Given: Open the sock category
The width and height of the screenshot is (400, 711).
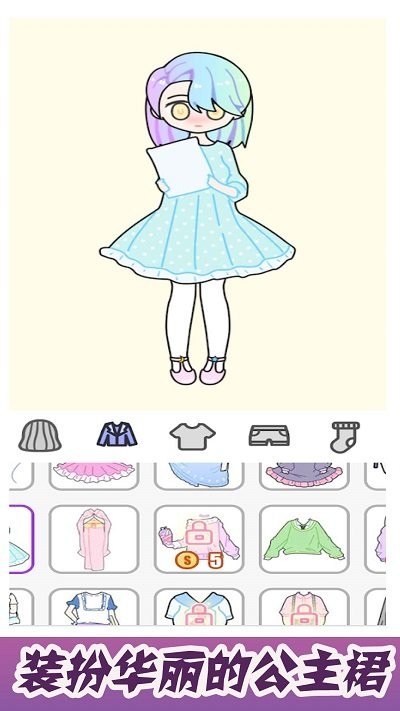Looking at the screenshot, I should tap(345, 437).
